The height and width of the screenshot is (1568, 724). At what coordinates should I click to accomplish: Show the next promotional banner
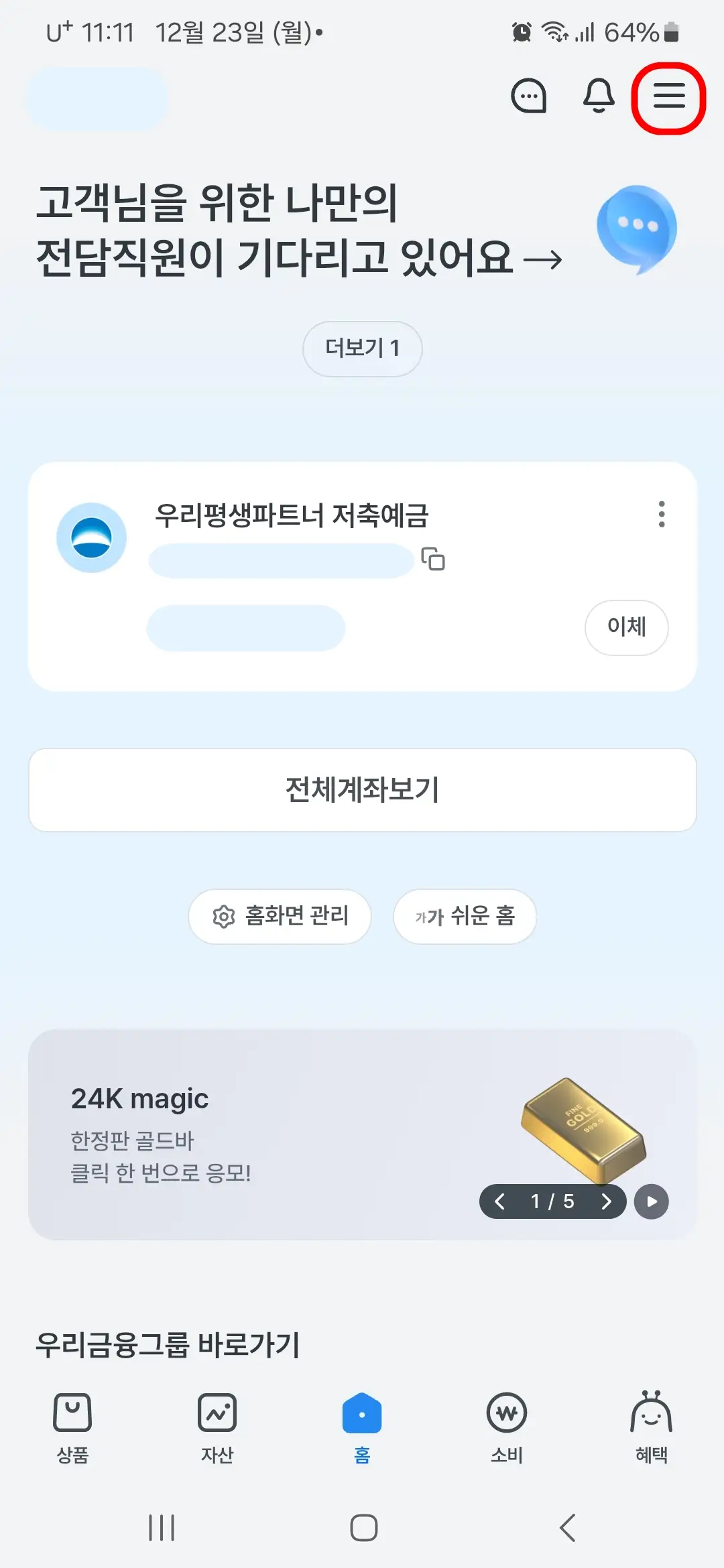tap(609, 1201)
